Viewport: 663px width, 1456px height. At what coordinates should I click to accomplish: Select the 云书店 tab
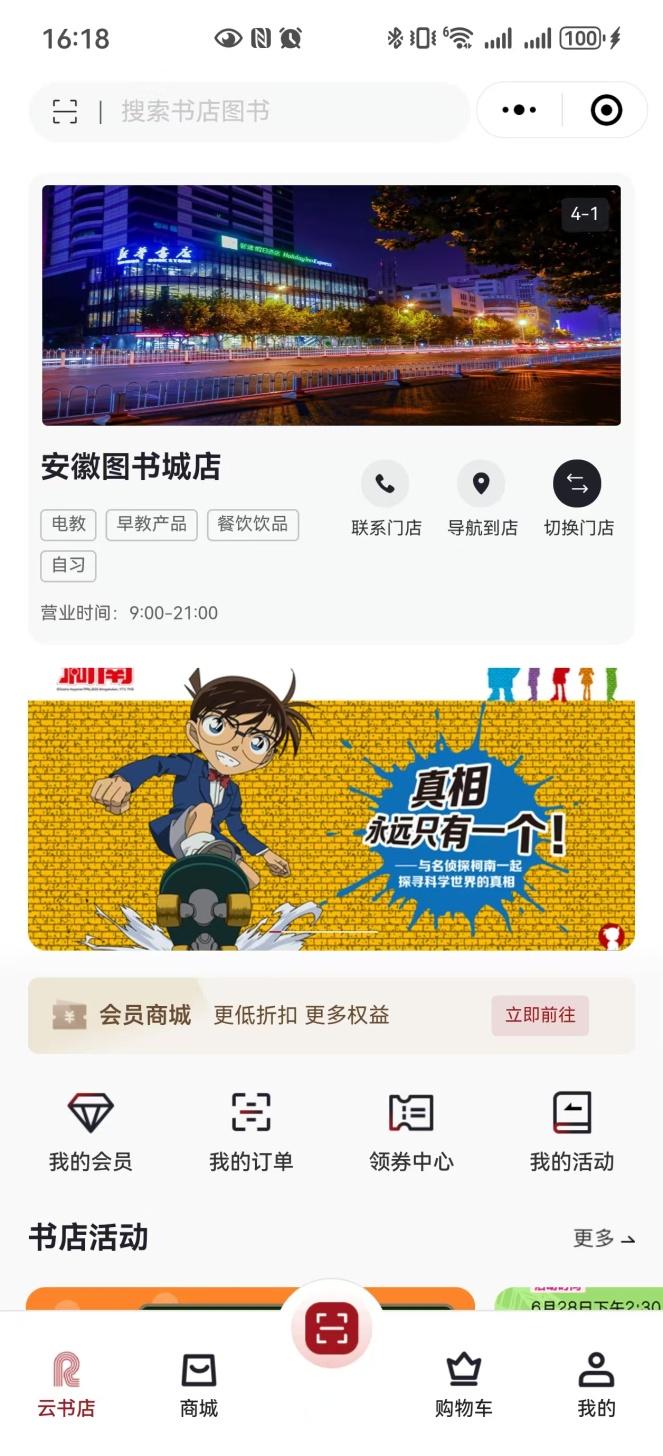point(66,1385)
